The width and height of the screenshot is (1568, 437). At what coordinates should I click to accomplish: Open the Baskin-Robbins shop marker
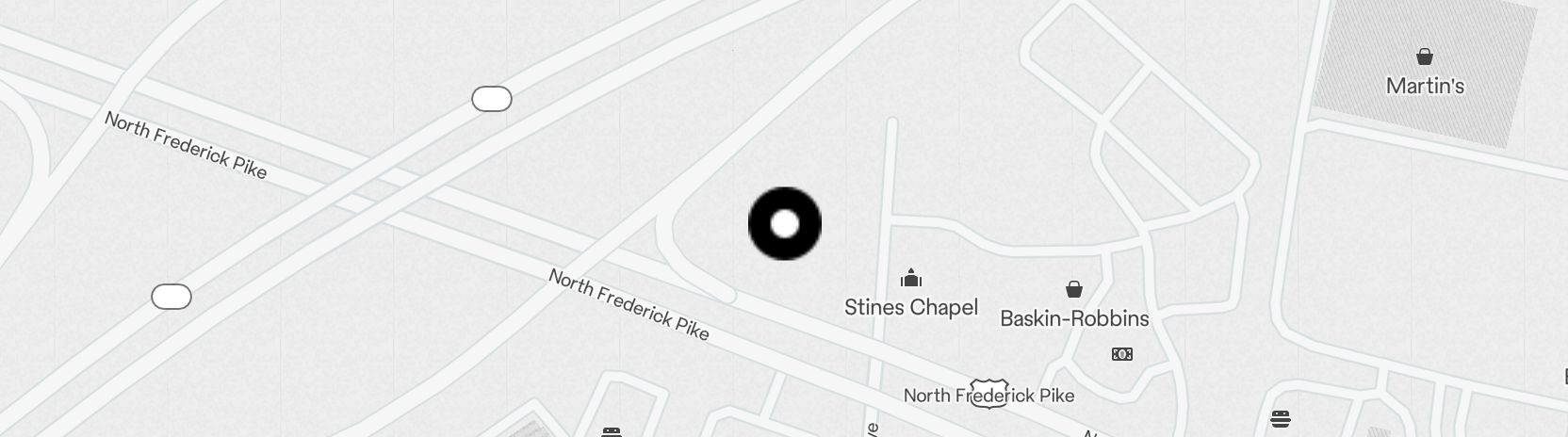click(x=1073, y=289)
